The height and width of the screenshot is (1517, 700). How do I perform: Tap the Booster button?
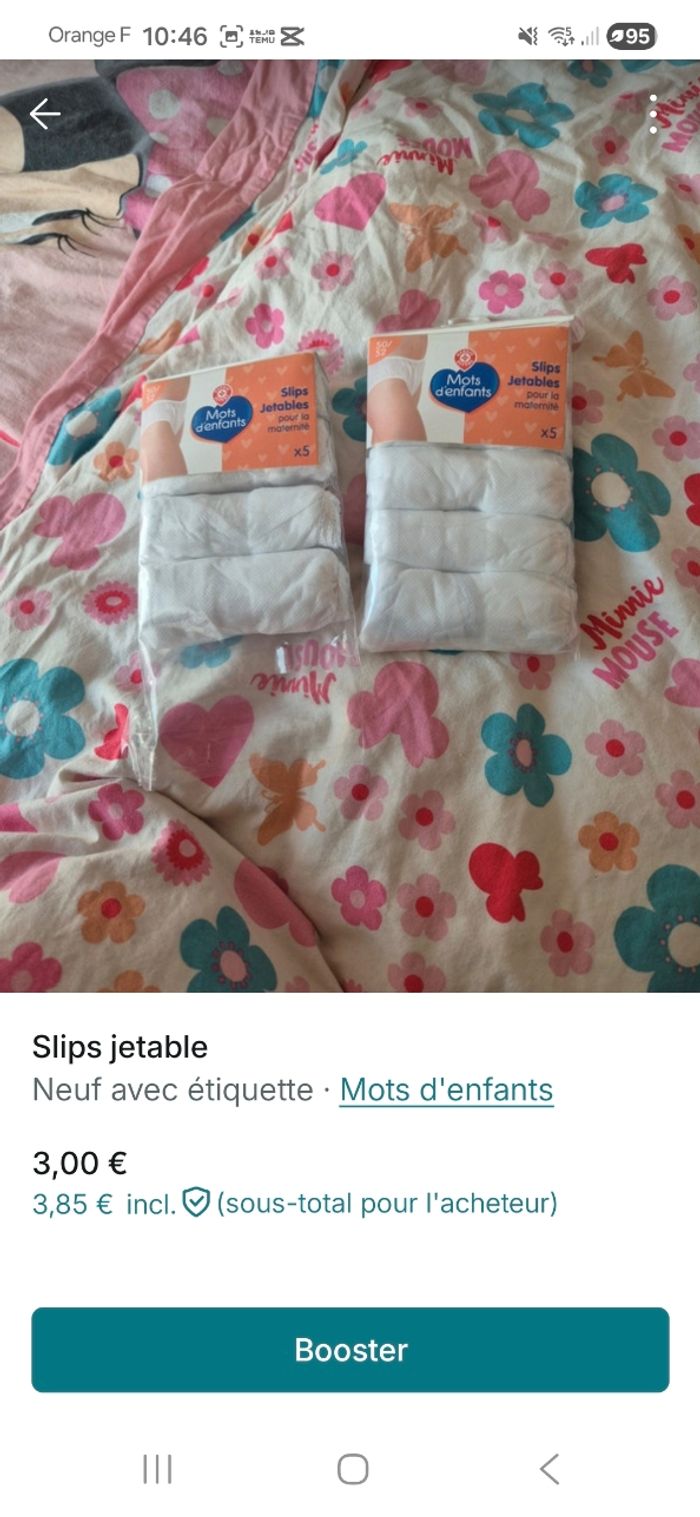350,1350
